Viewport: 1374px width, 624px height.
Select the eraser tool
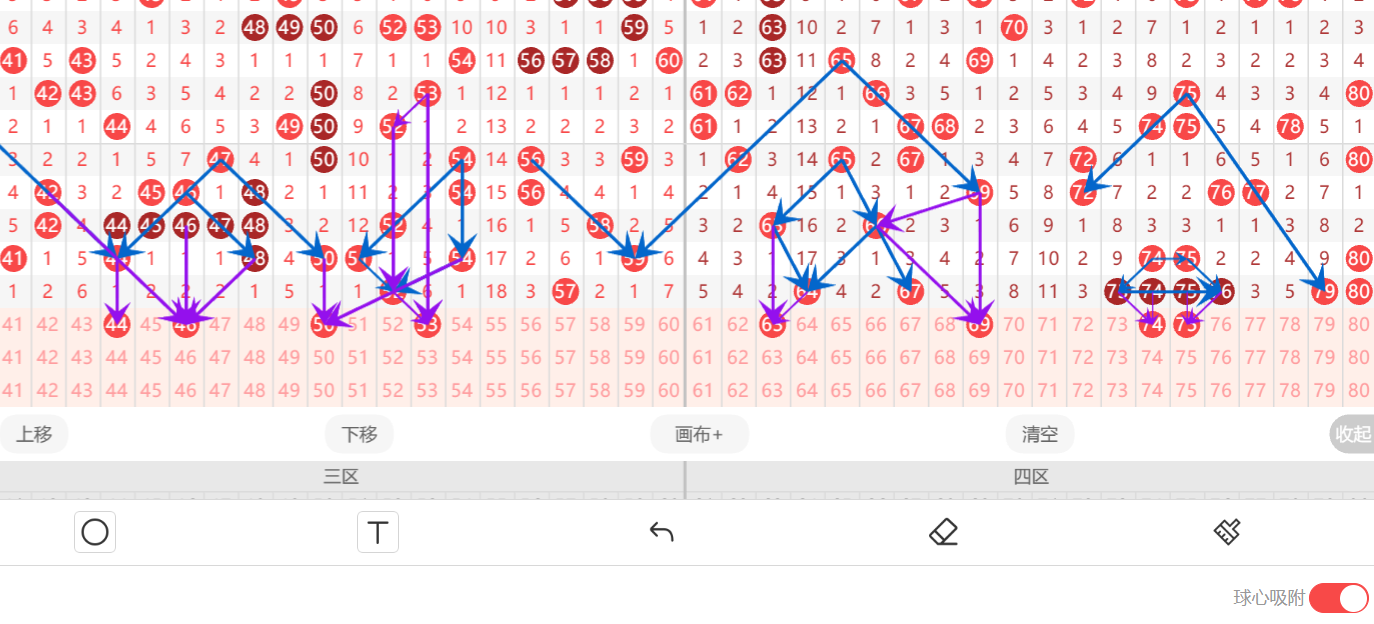pos(943,532)
